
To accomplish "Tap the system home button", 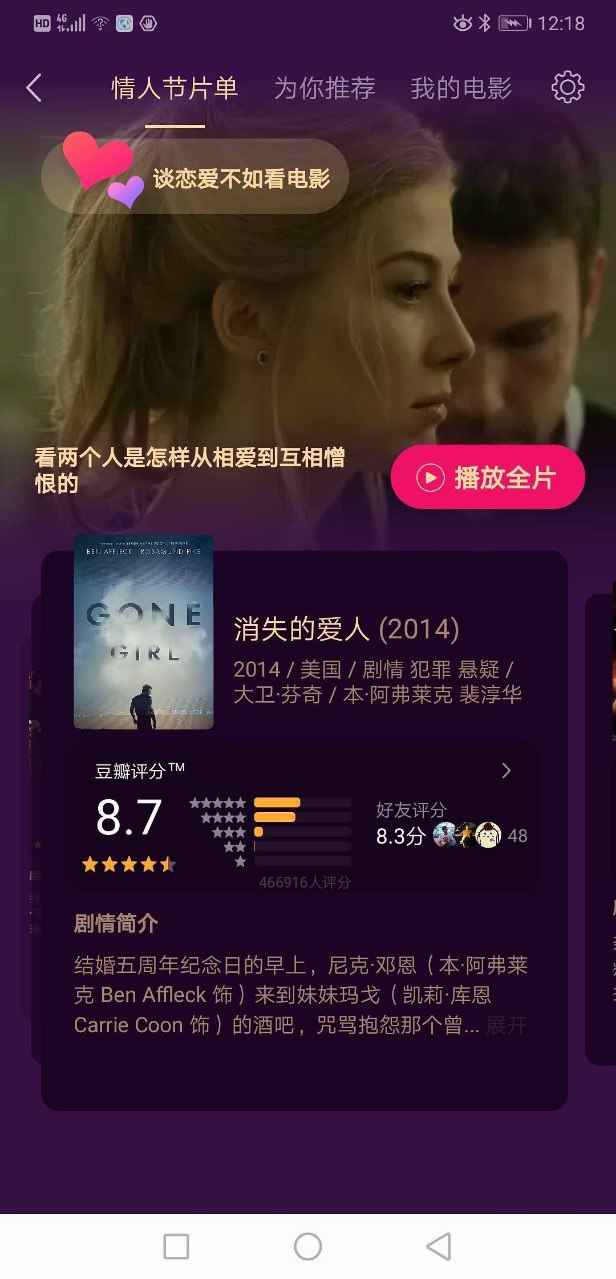I will [x=307, y=1246].
